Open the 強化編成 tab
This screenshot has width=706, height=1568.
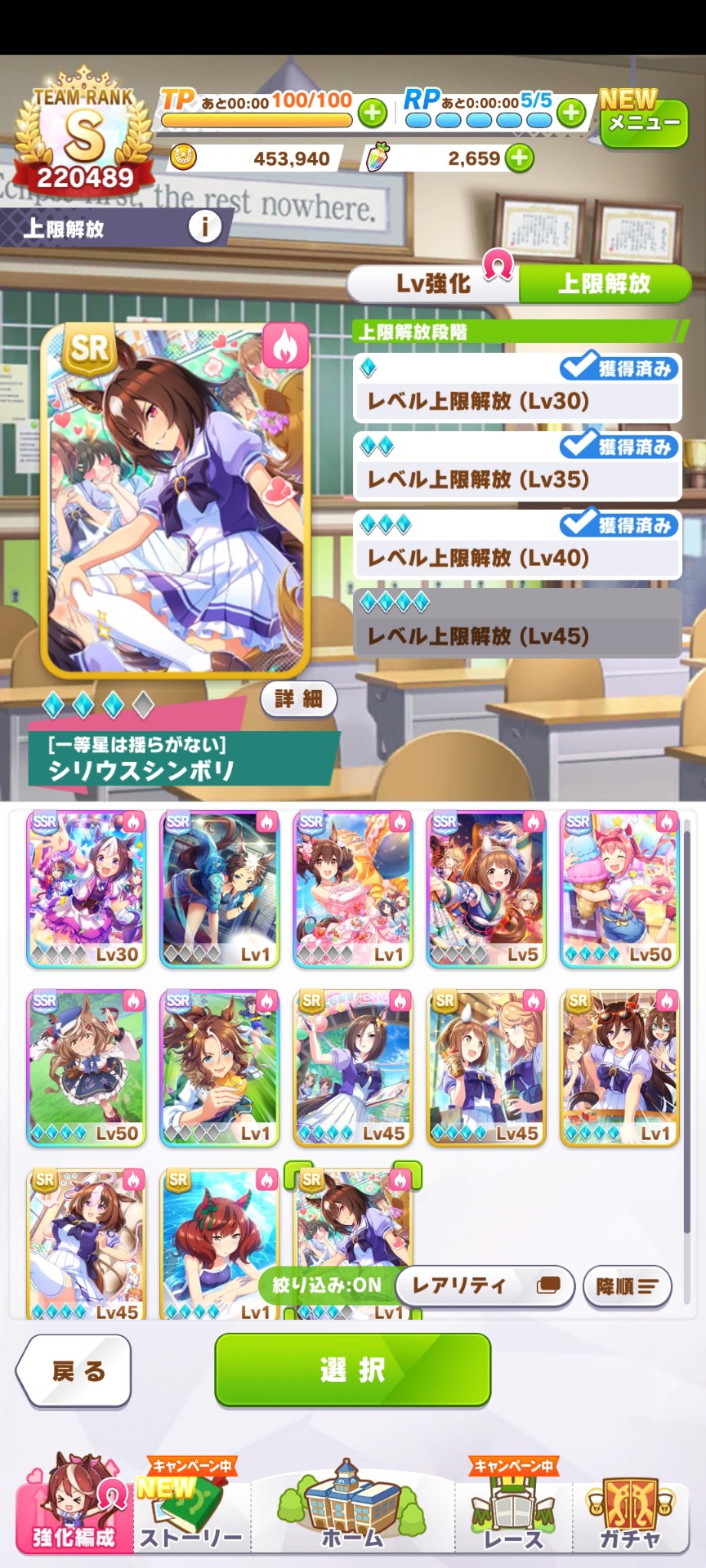coord(74,1511)
